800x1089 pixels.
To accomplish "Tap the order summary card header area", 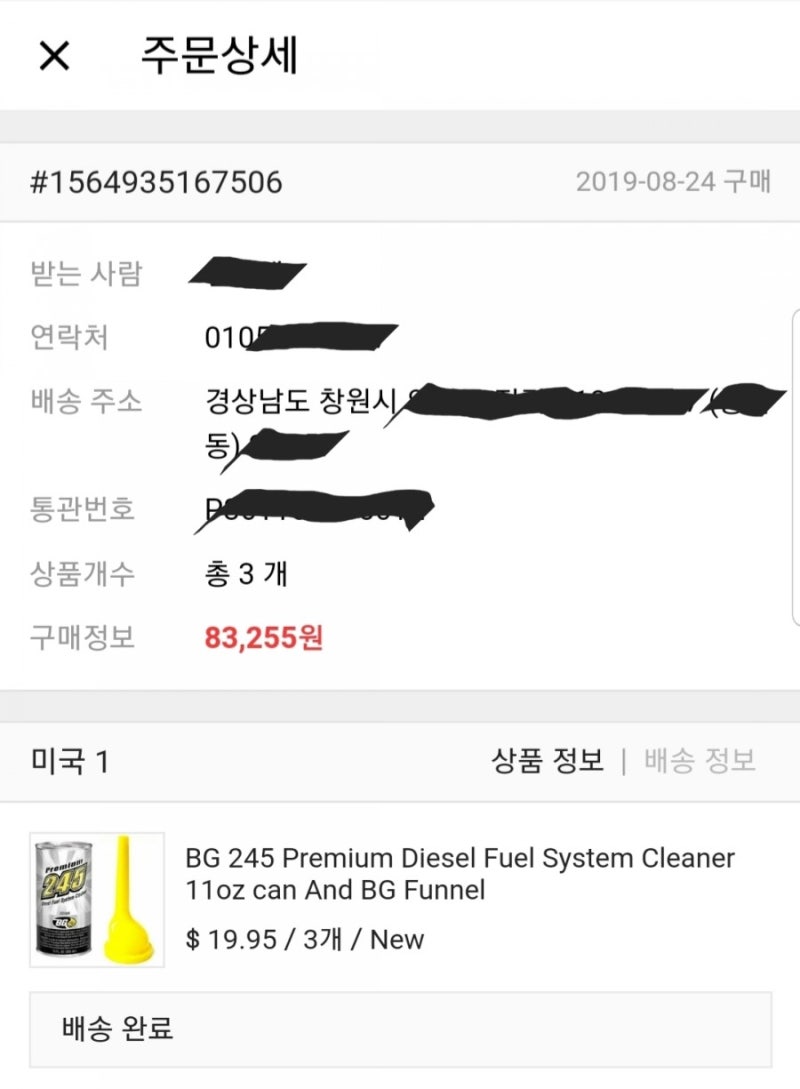I will coord(400,183).
